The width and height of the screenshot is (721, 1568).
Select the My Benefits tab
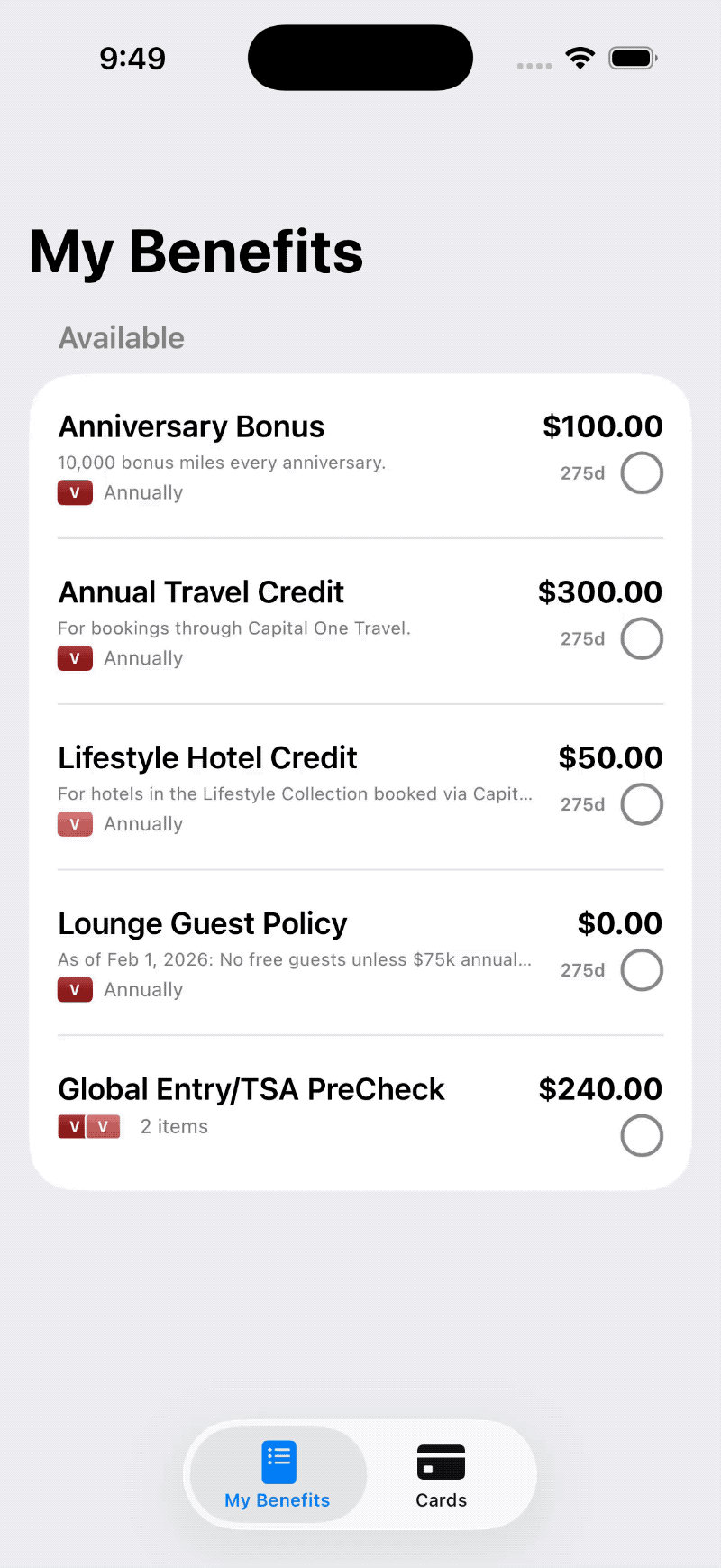click(x=278, y=1474)
